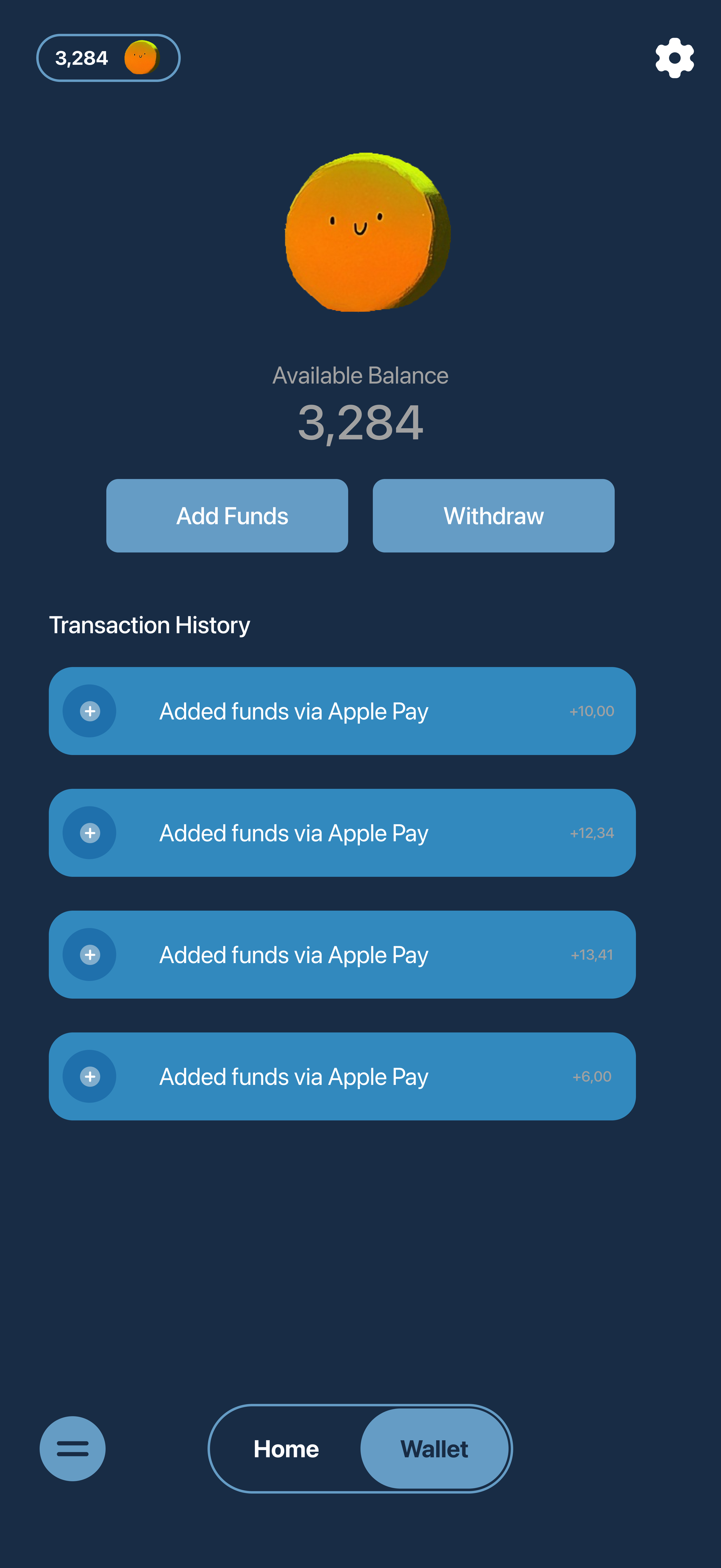Switch to the Home tab
This screenshot has width=721, height=1568.
click(x=286, y=1449)
